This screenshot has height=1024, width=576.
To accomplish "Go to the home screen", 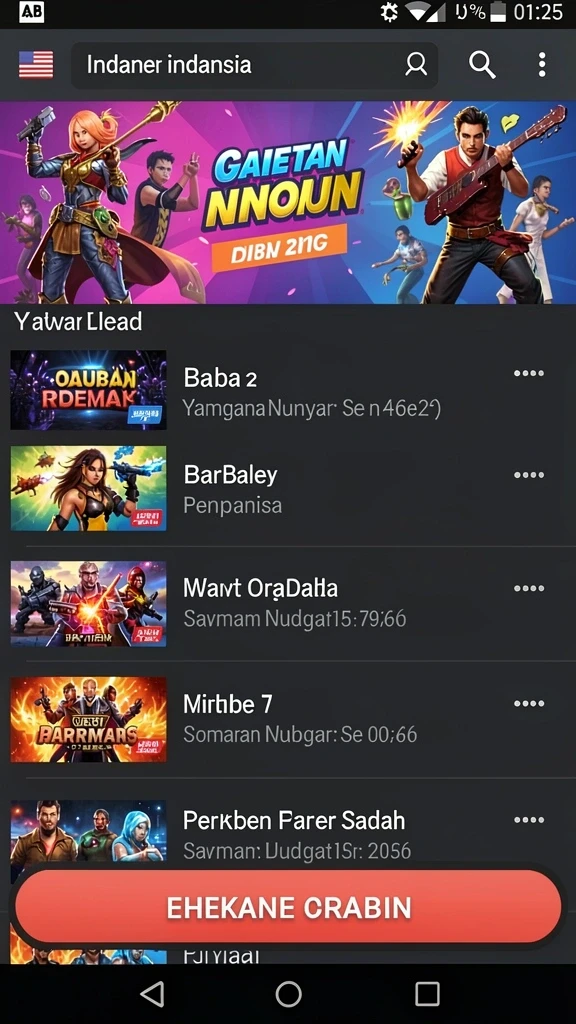I will tap(288, 994).
